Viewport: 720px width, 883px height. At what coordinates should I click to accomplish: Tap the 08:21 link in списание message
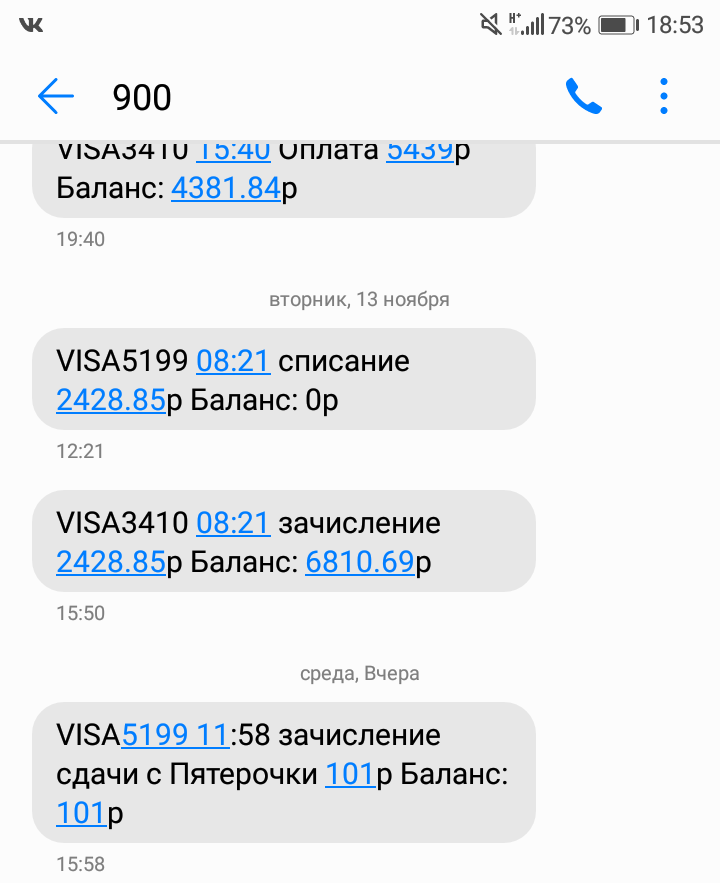[x=233, y=360]
